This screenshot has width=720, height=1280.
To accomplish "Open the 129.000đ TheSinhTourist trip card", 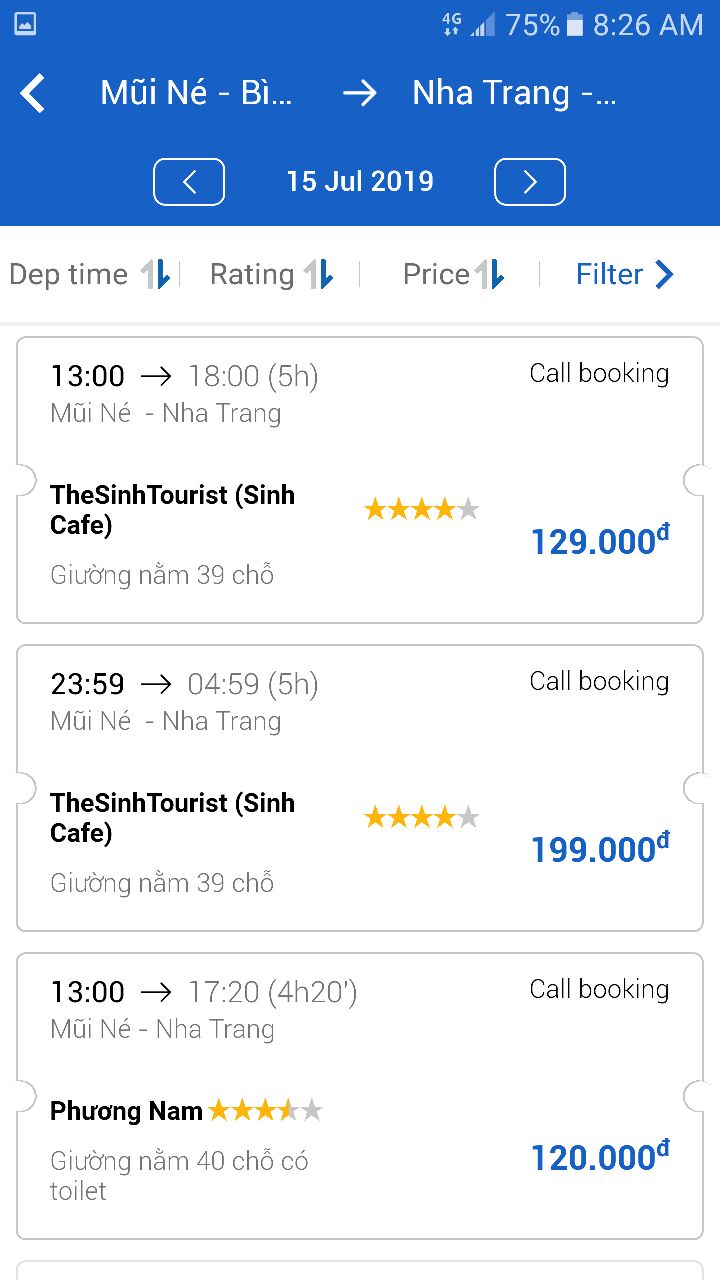I will (360, 480).
